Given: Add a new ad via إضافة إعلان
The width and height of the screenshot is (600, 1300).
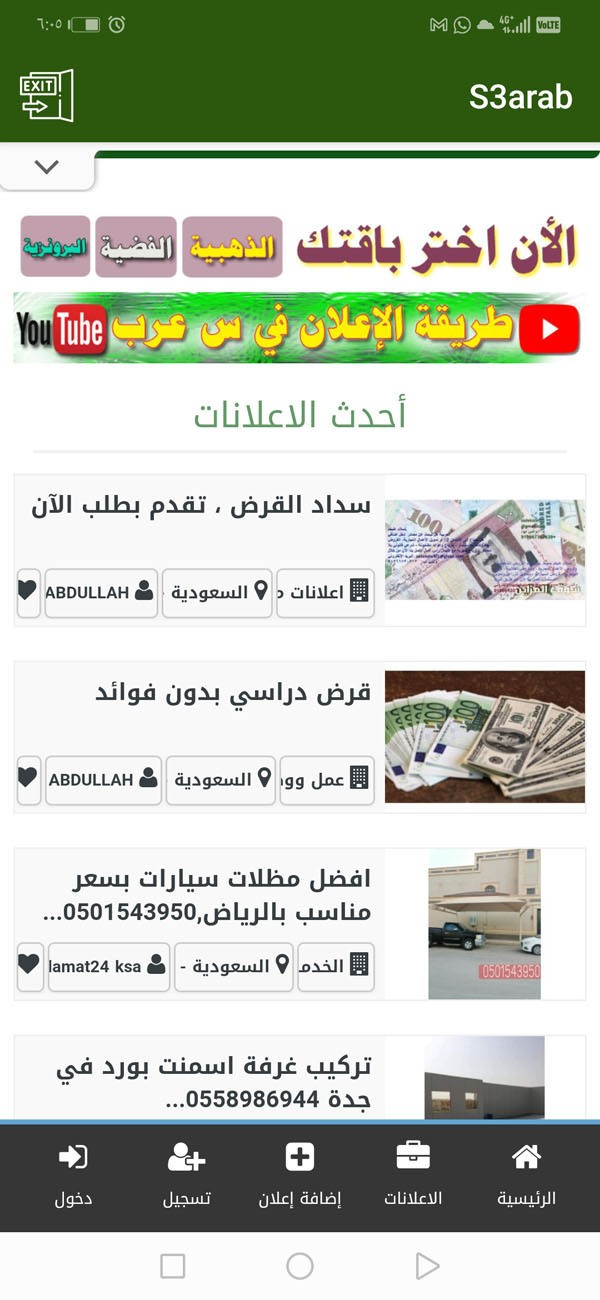Looking at the screenshot, I should coord(300,1174).
